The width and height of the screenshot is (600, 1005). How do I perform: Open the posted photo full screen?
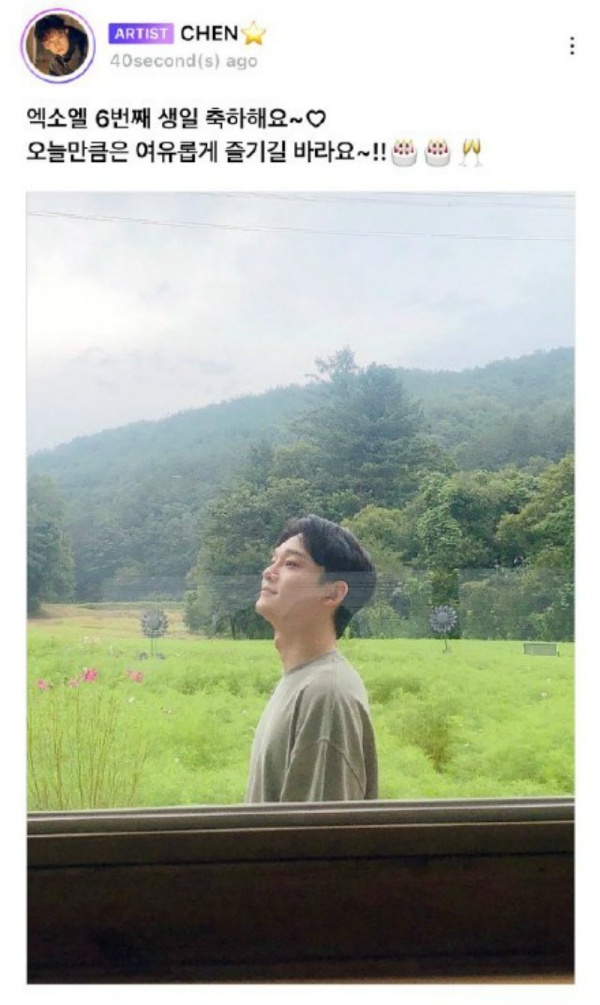point(300,585)
